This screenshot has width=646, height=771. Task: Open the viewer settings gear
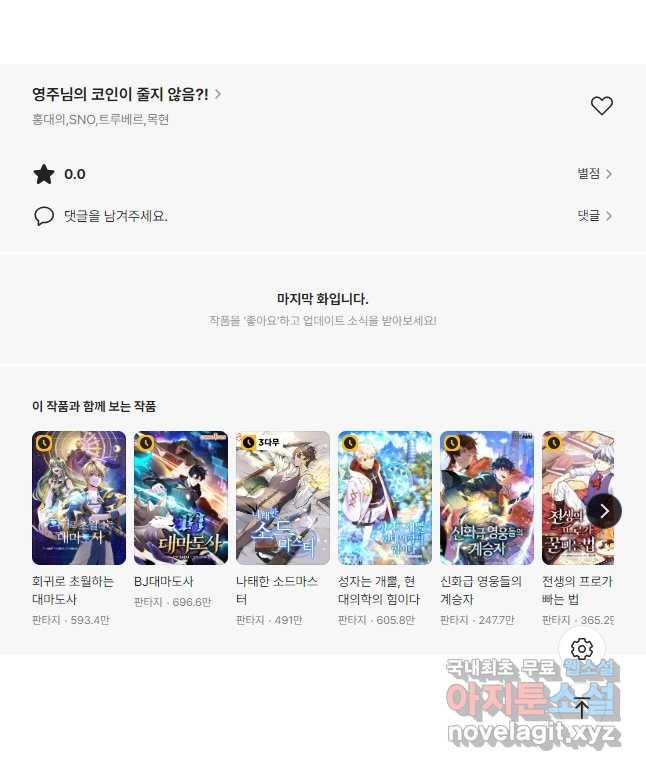[582, 649]
